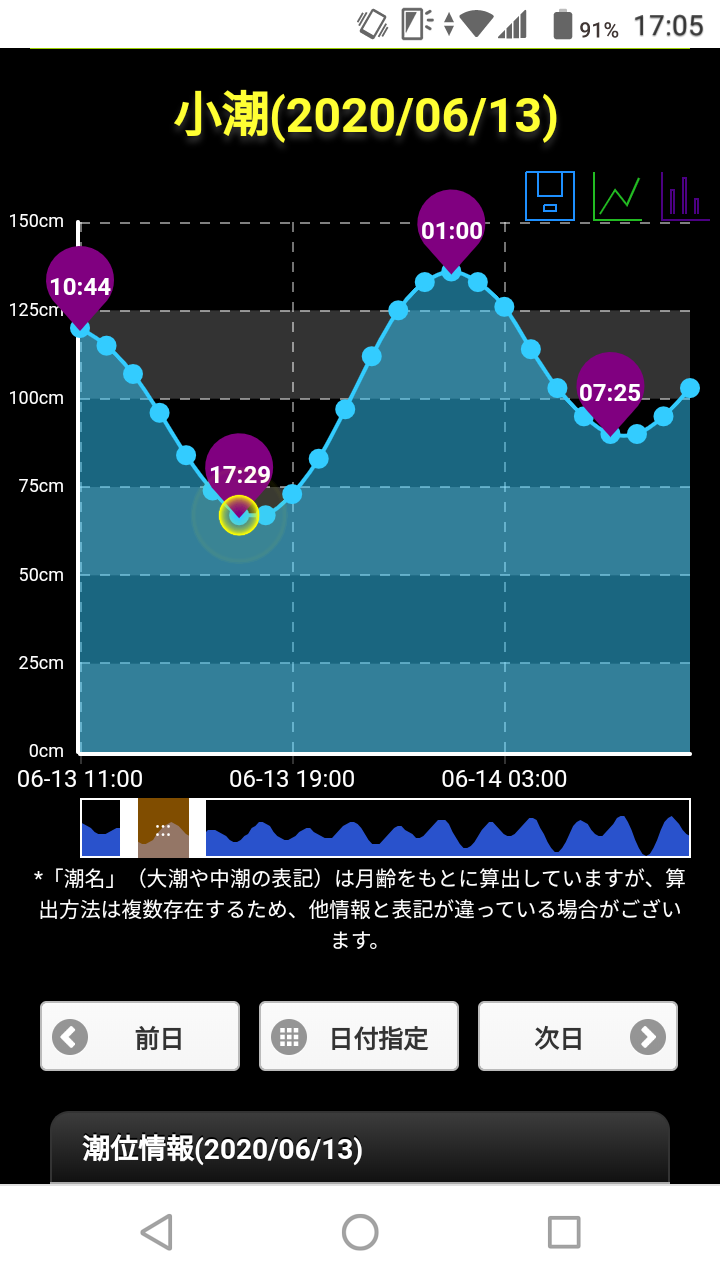Open the 潮位情報(2020/06/13) section

360,1148
